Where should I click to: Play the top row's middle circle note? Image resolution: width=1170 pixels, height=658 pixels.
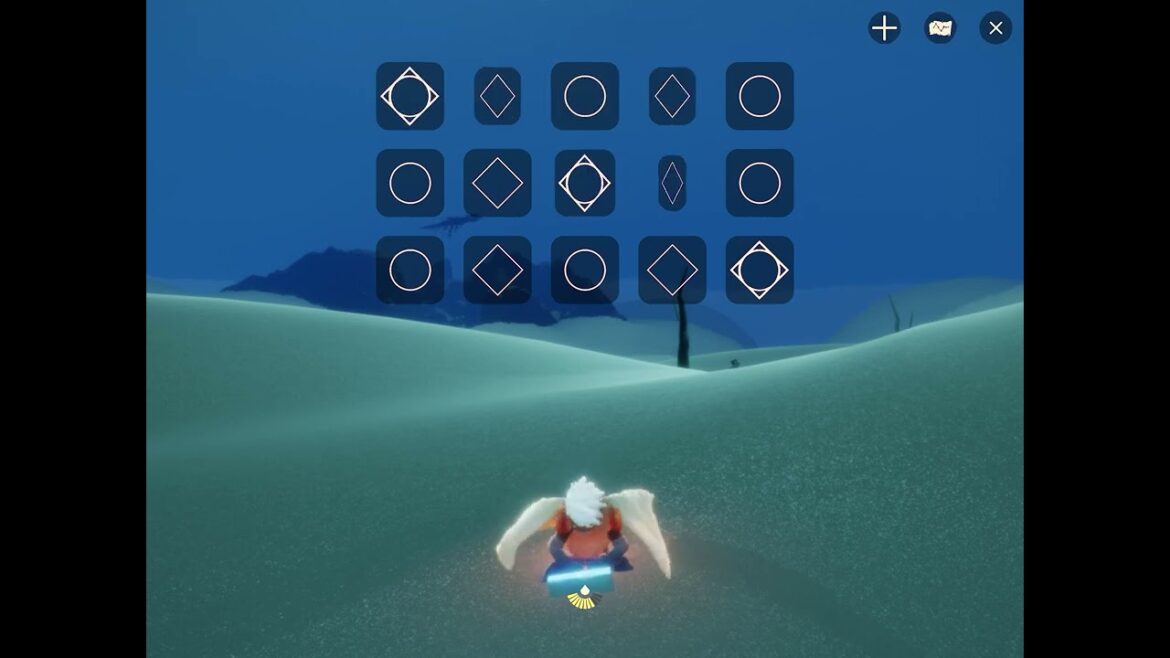click(x=585, y=96)
